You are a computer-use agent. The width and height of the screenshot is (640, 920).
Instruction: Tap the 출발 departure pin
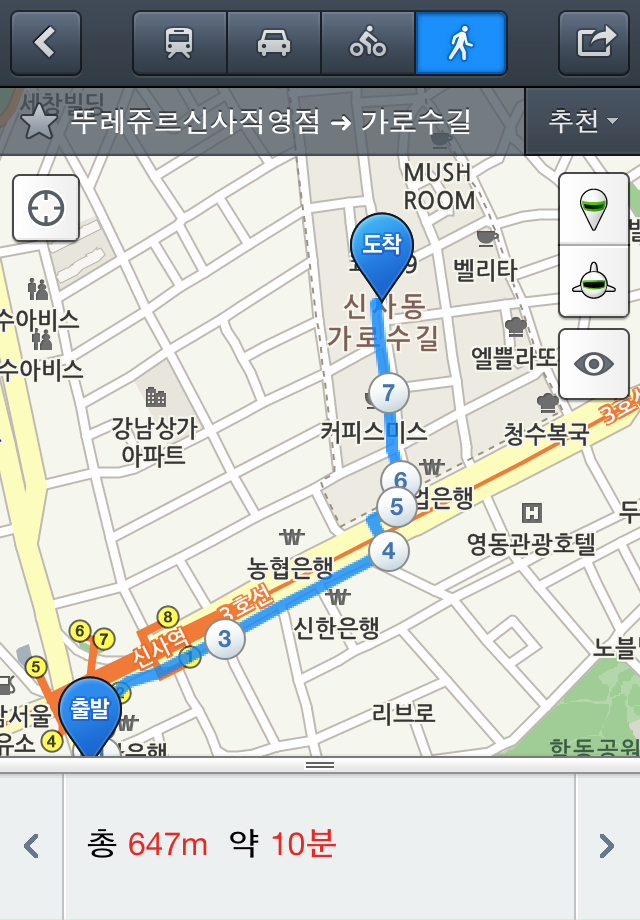click(90, 710)
